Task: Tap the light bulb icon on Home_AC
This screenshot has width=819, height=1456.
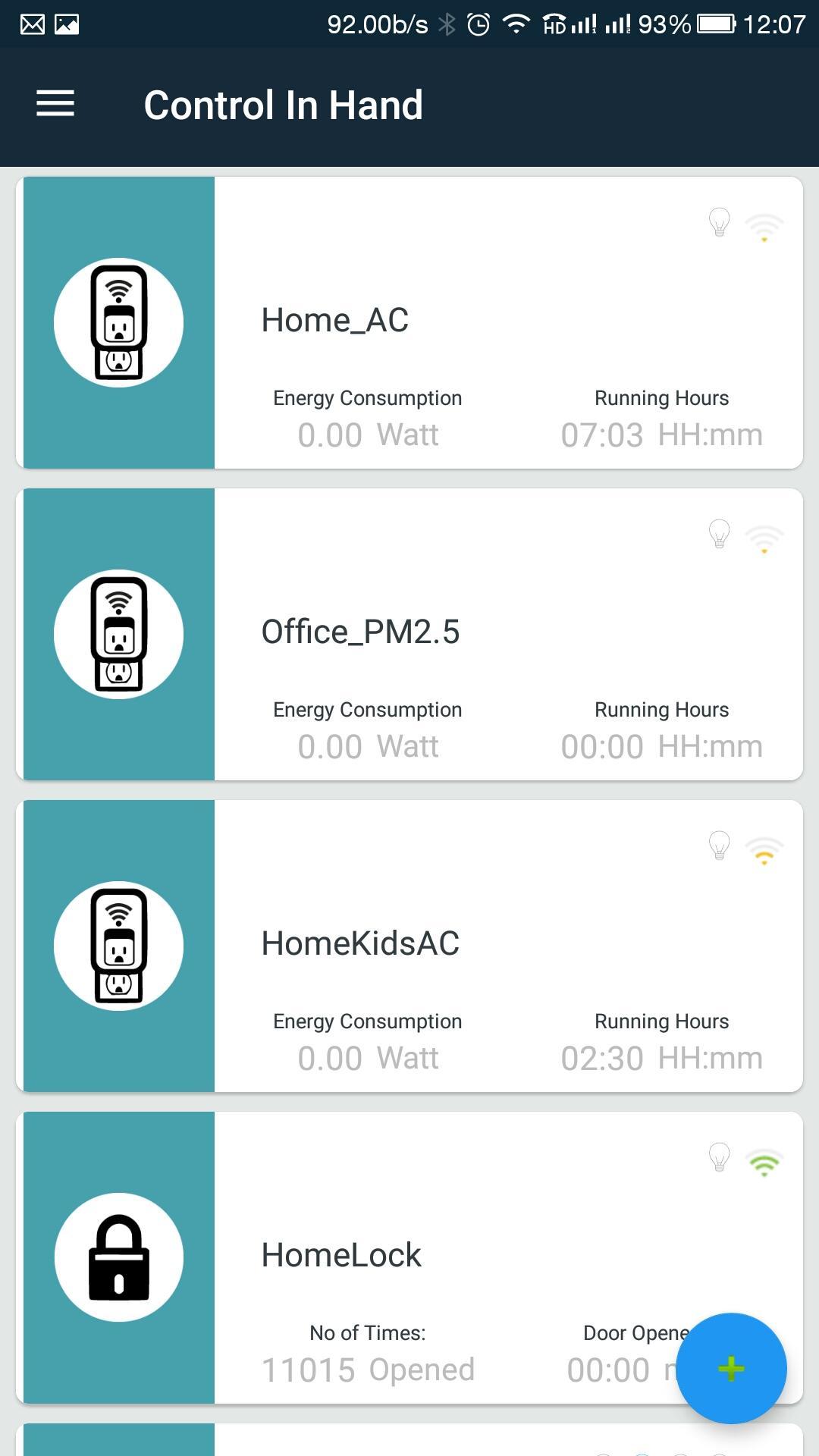Action: [x=719, y=223]
